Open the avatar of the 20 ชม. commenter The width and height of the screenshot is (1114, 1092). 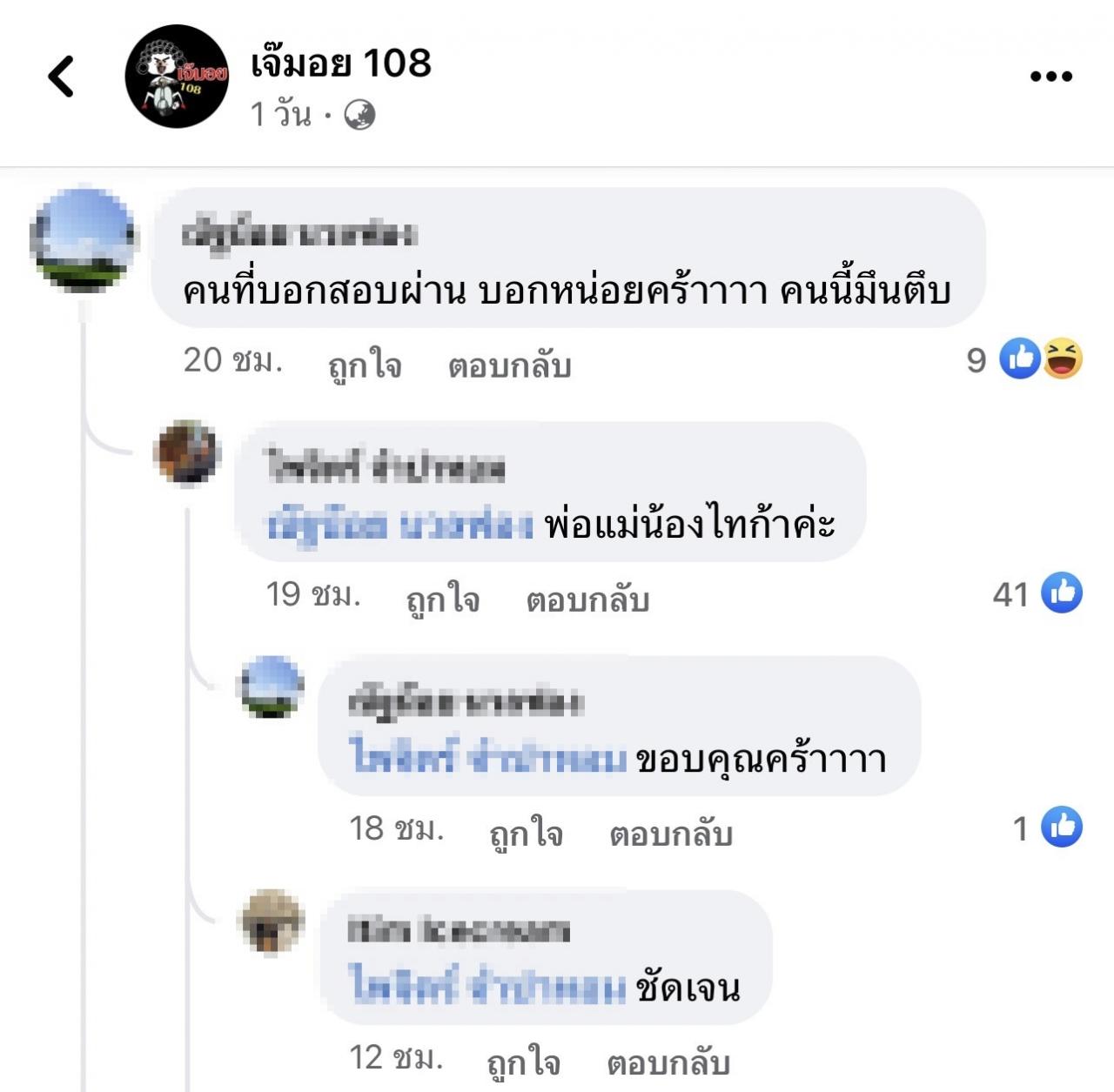84,238
